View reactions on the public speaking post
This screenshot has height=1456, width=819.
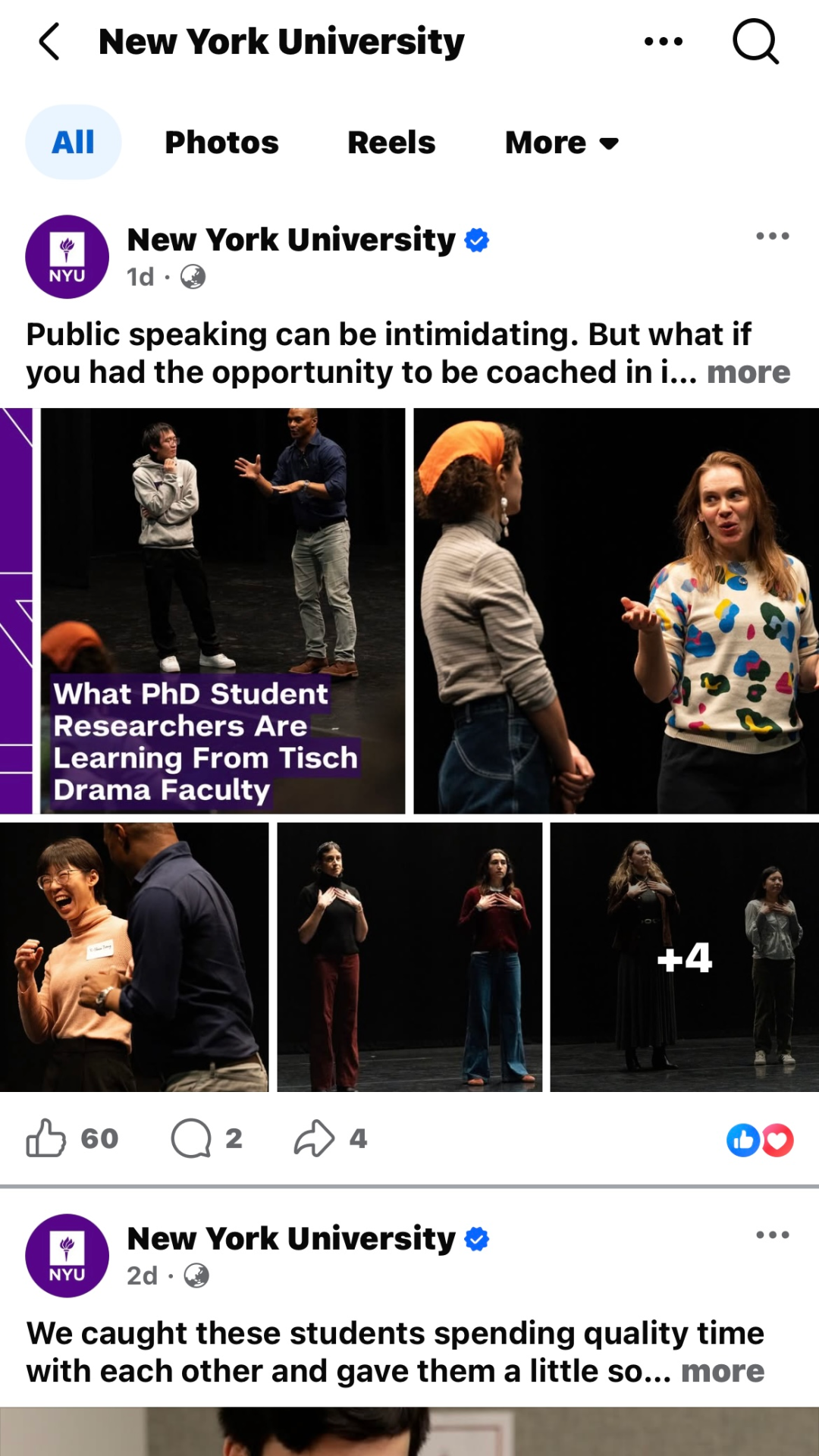pyautogui.click(x=759, y=1140)
